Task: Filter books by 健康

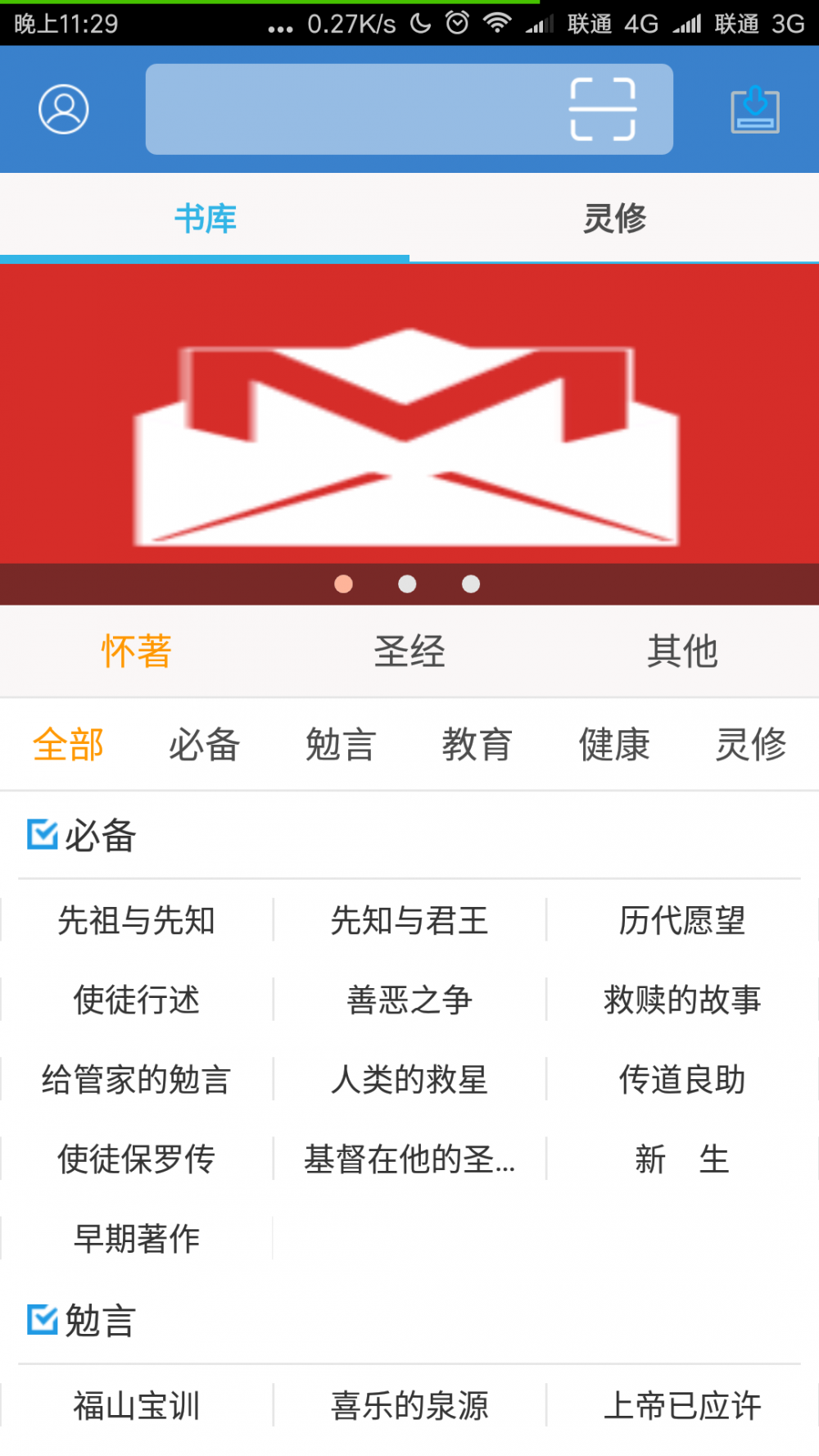Action: 613,745
